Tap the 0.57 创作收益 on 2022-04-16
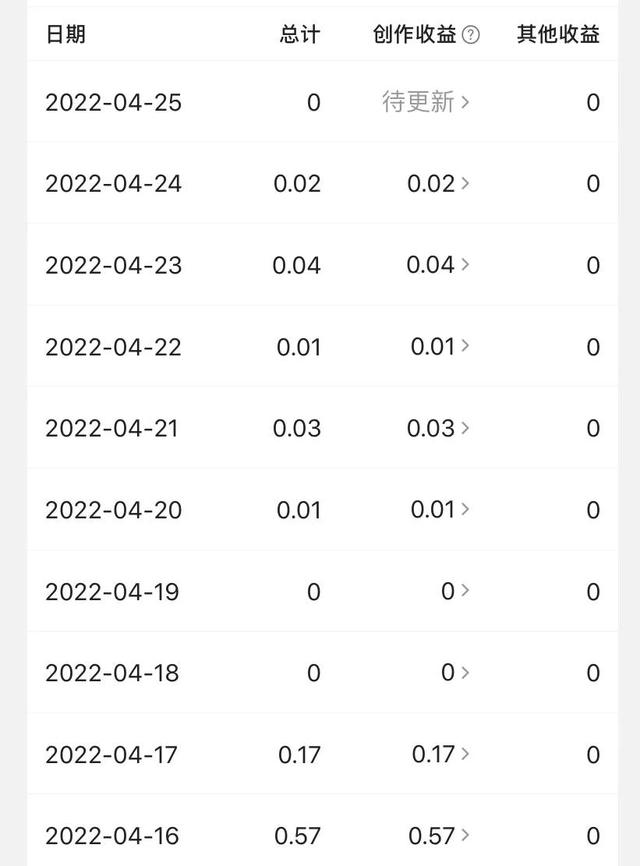This screenshot has width=640, height=866. 439,835
